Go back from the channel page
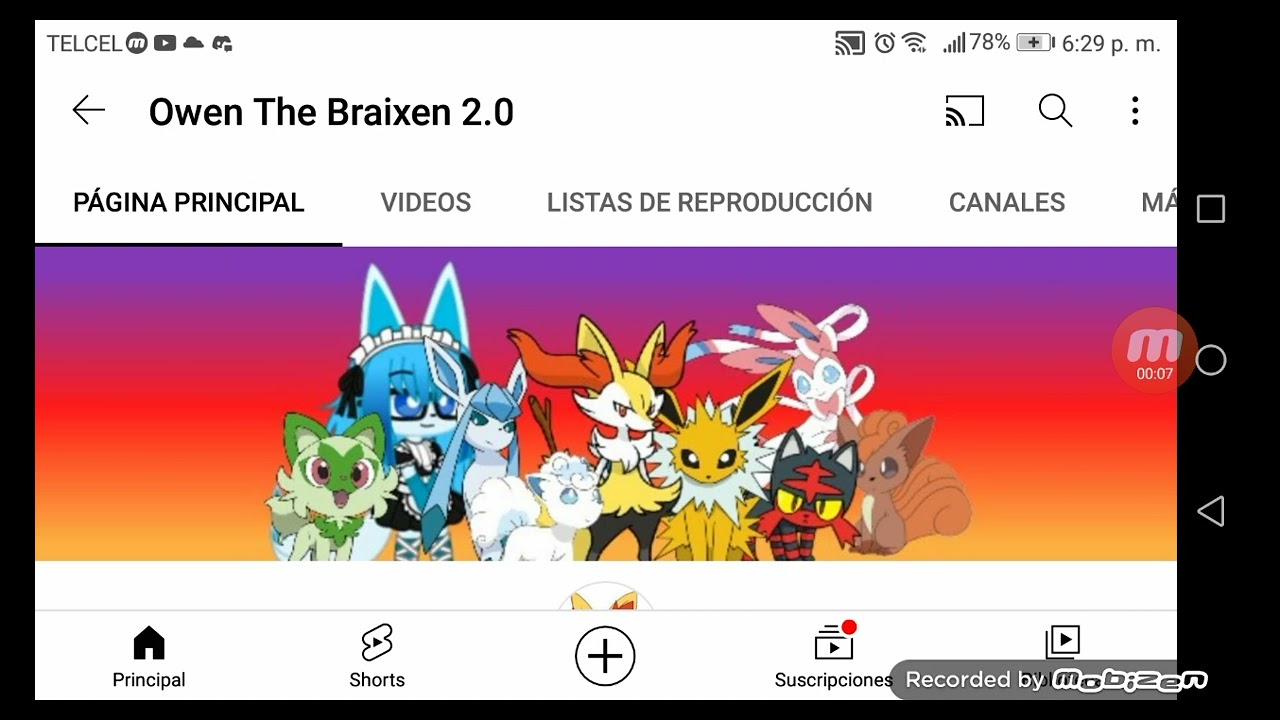1280x720 pixels. 89,111
